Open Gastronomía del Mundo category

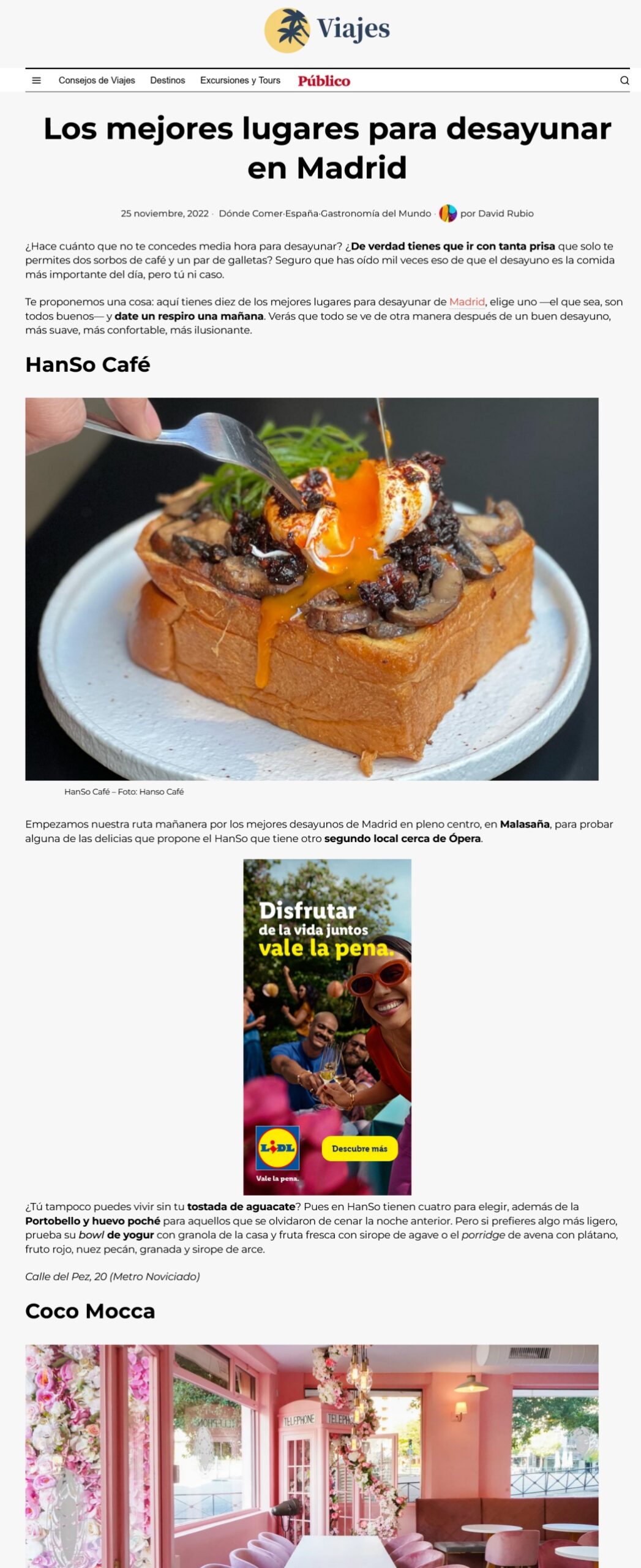point(376,213)
